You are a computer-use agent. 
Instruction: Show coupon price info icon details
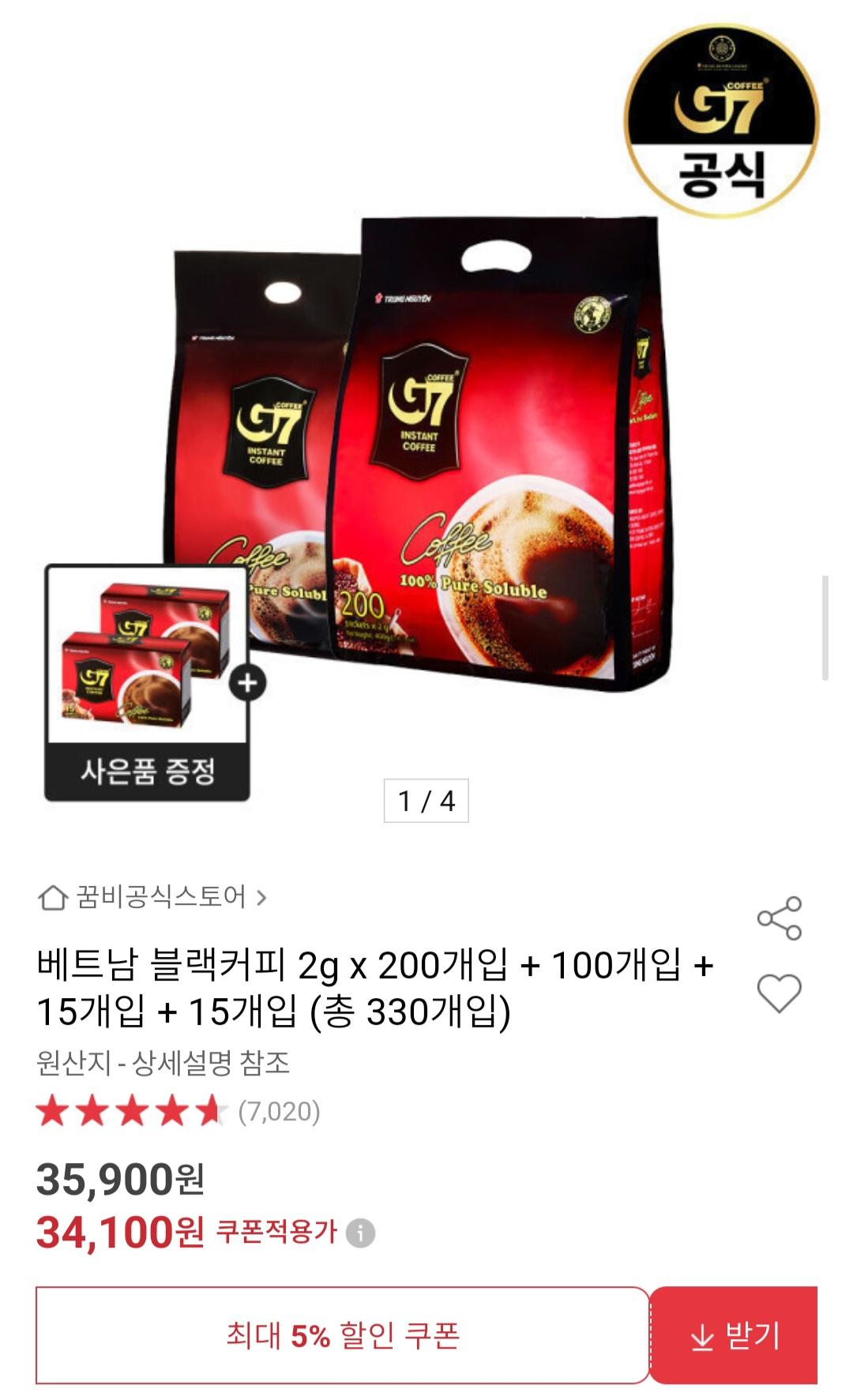(x=361, y=1233)
